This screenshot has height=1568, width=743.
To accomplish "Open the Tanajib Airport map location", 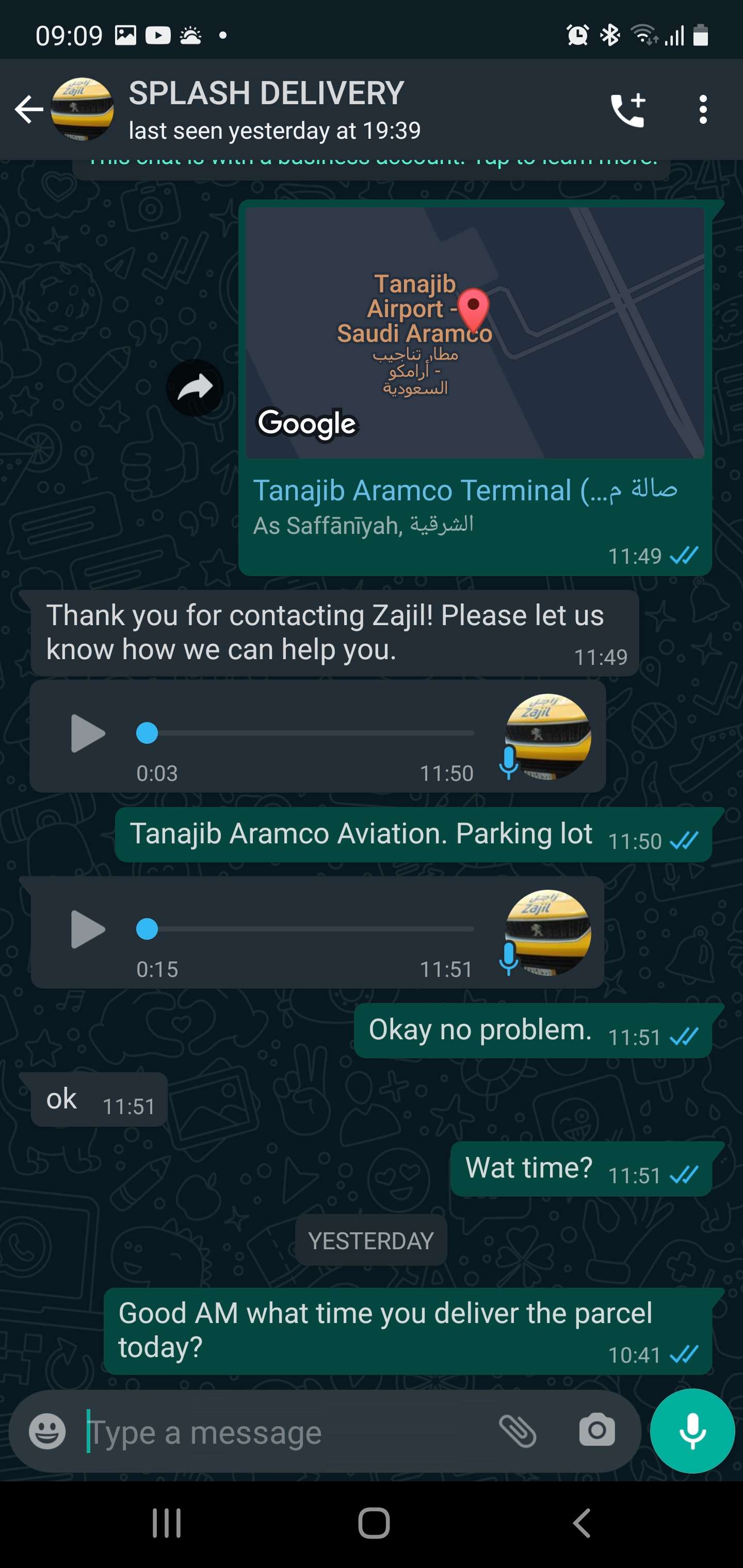I will click(x=474, y=332).
